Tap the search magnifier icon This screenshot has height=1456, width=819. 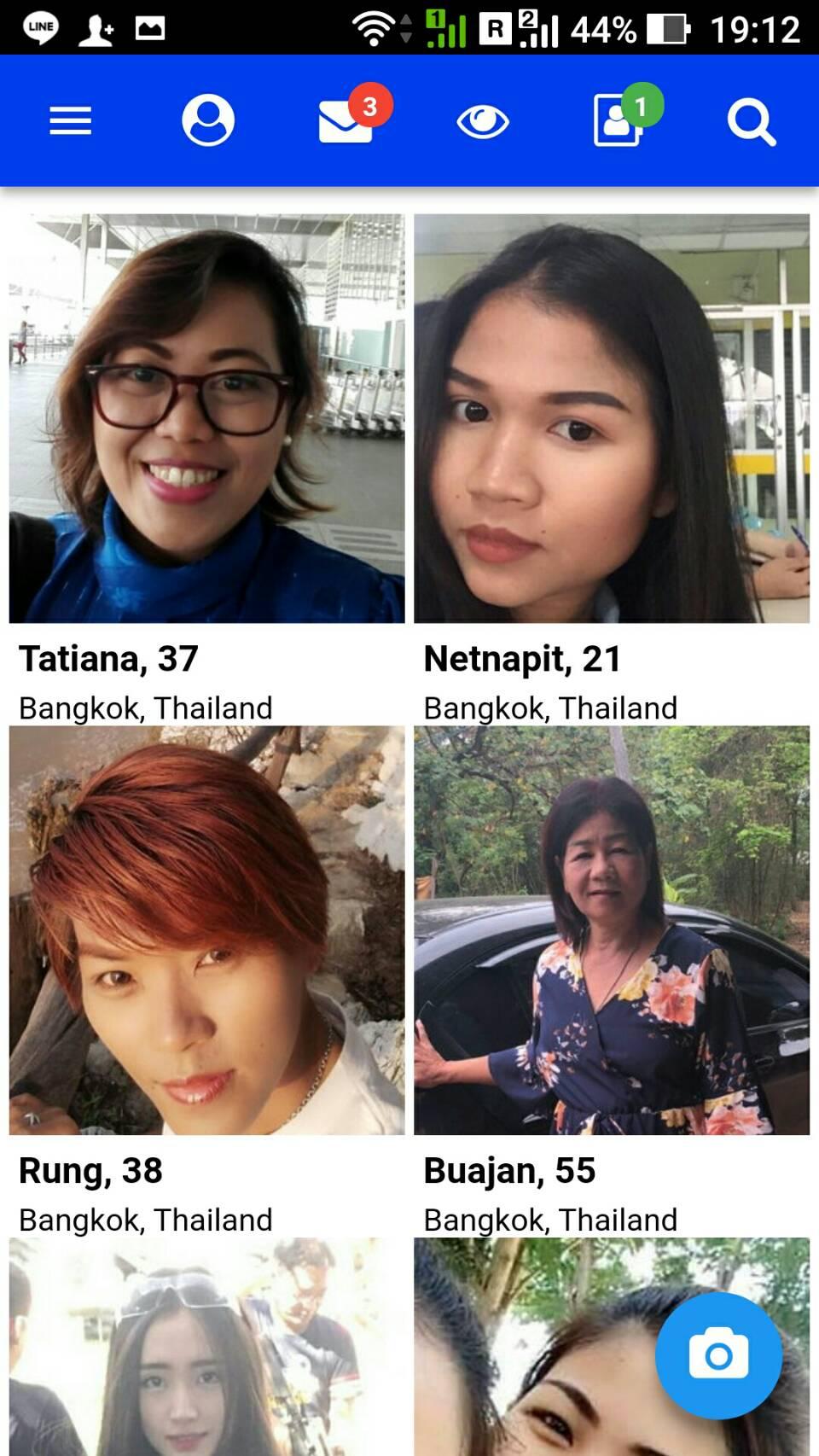752,123
